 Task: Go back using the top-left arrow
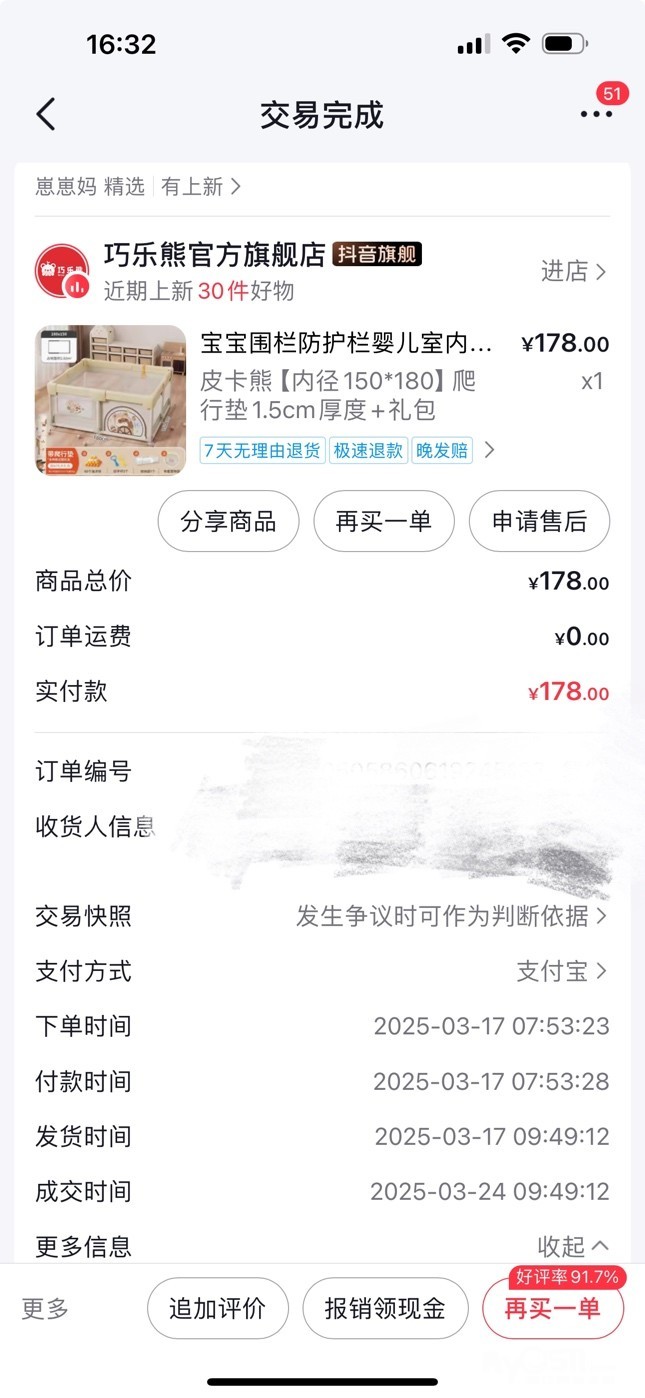point(46,114)
